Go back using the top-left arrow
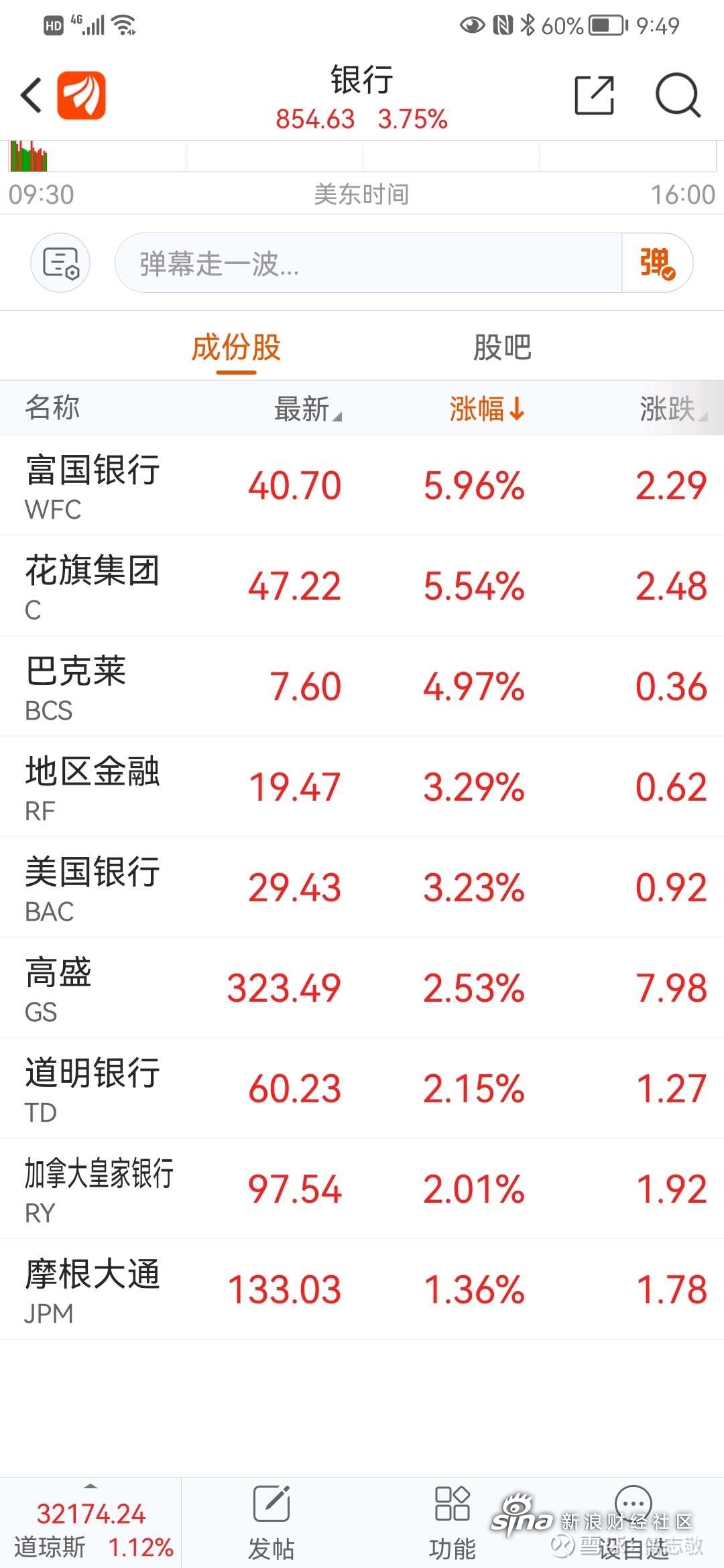 coord(32,94)
